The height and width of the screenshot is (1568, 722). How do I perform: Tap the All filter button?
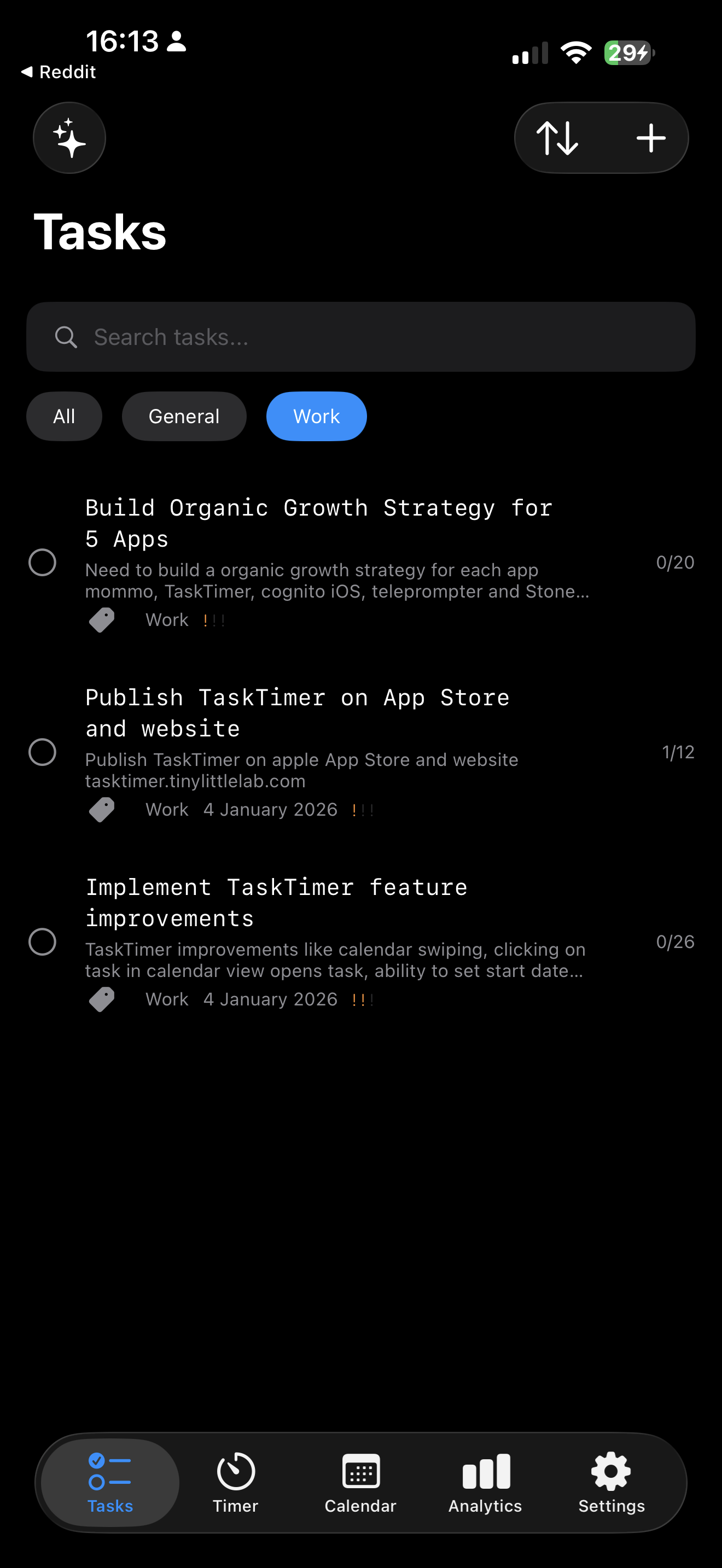64,416
